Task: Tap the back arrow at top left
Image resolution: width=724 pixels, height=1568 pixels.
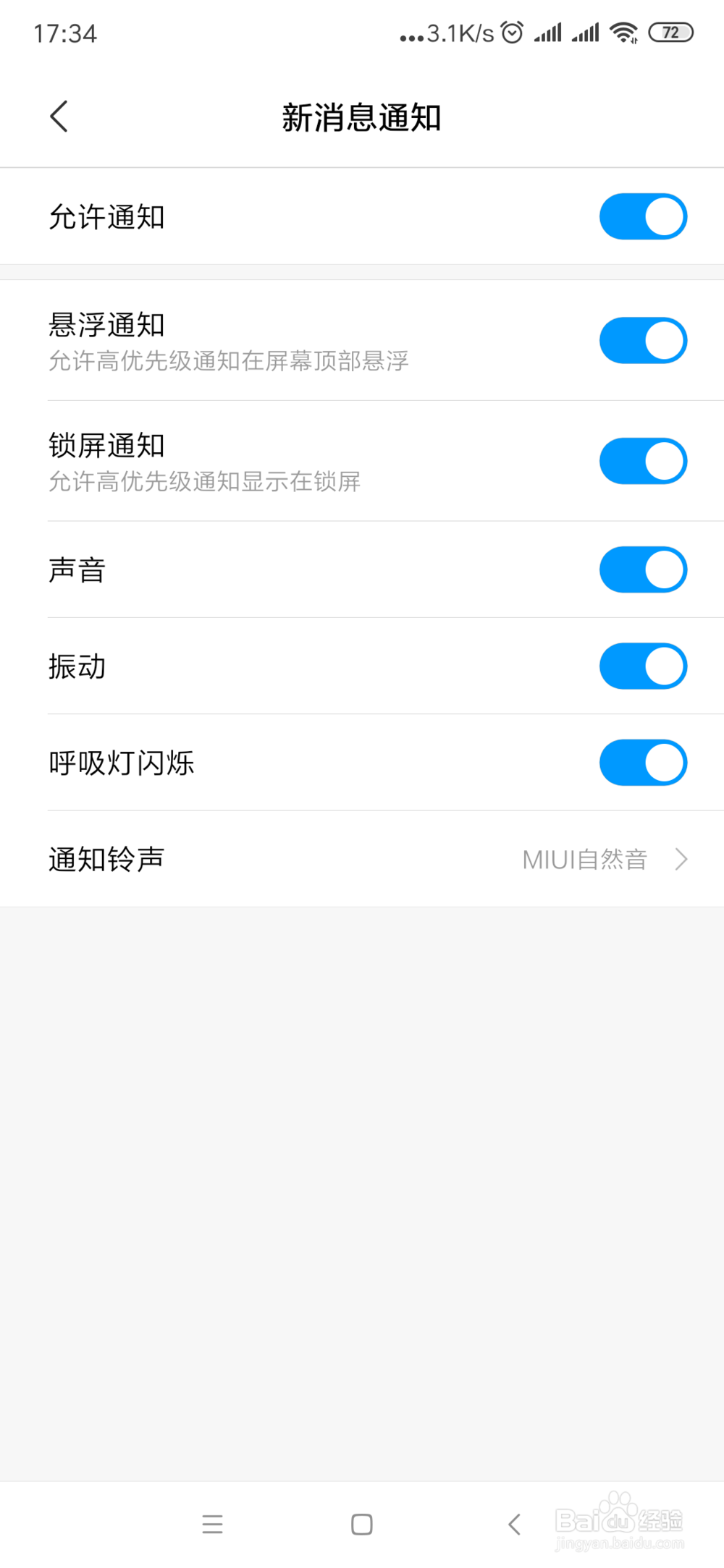Action: click(59, 116)
